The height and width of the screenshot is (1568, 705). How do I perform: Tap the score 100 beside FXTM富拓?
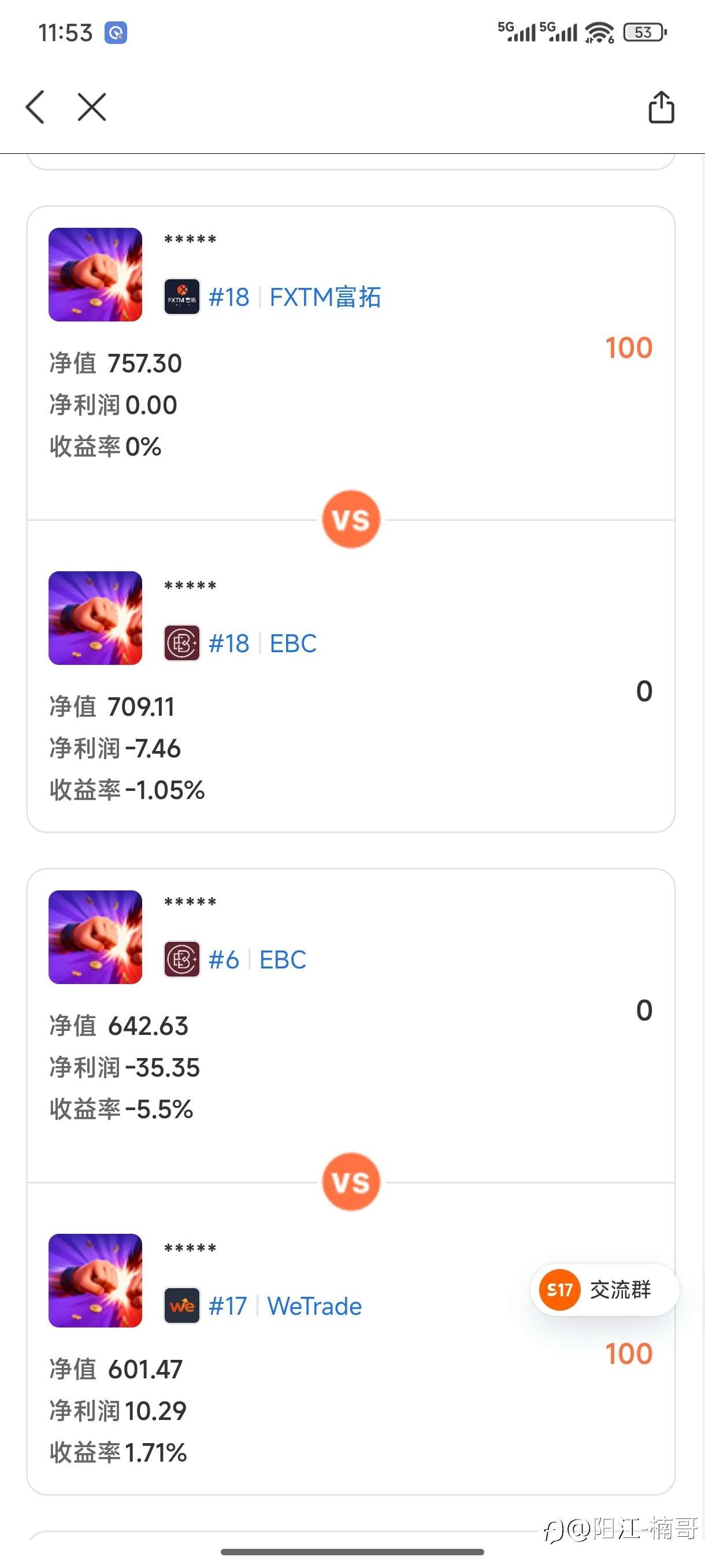[628, 347]
